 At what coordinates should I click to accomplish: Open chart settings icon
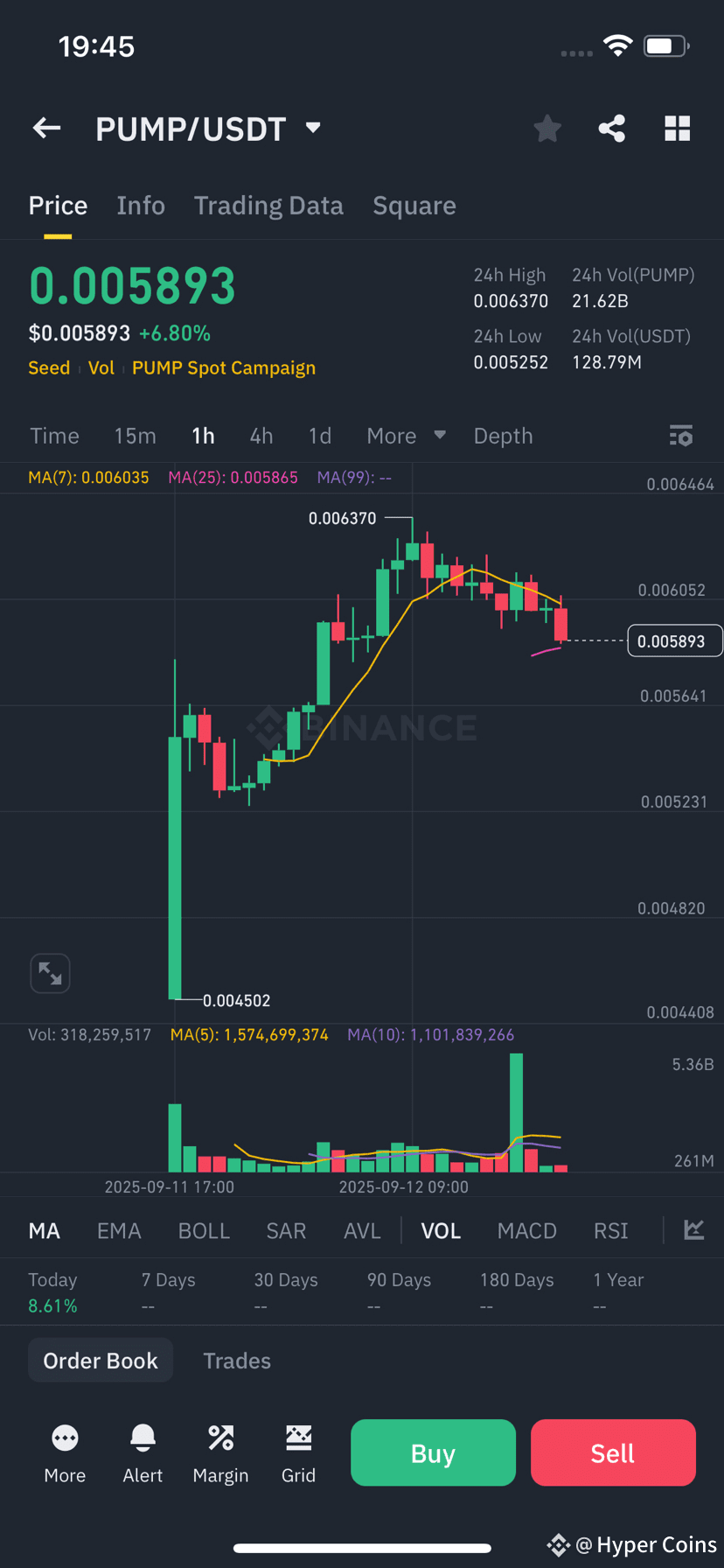[681, 436]
